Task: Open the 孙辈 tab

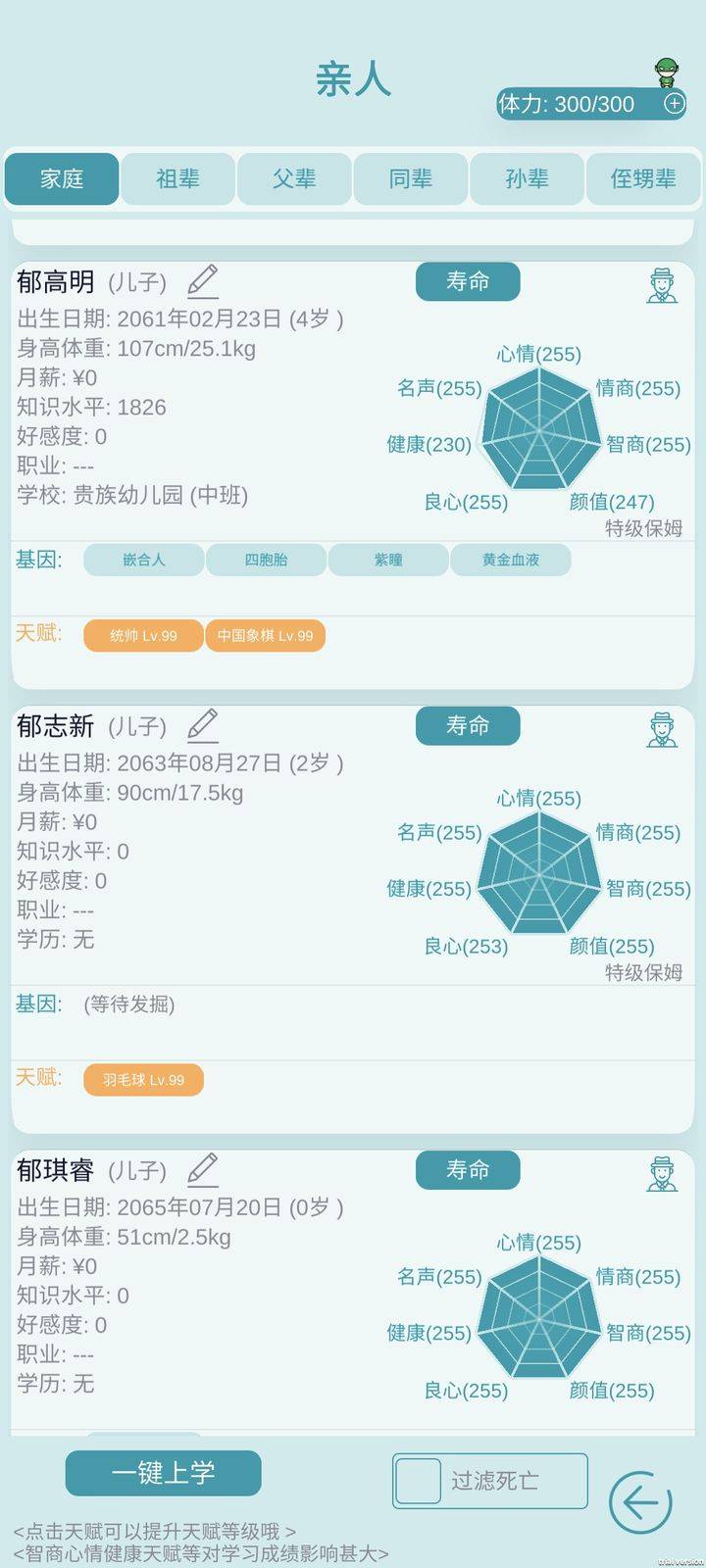Action: (527, 179)
